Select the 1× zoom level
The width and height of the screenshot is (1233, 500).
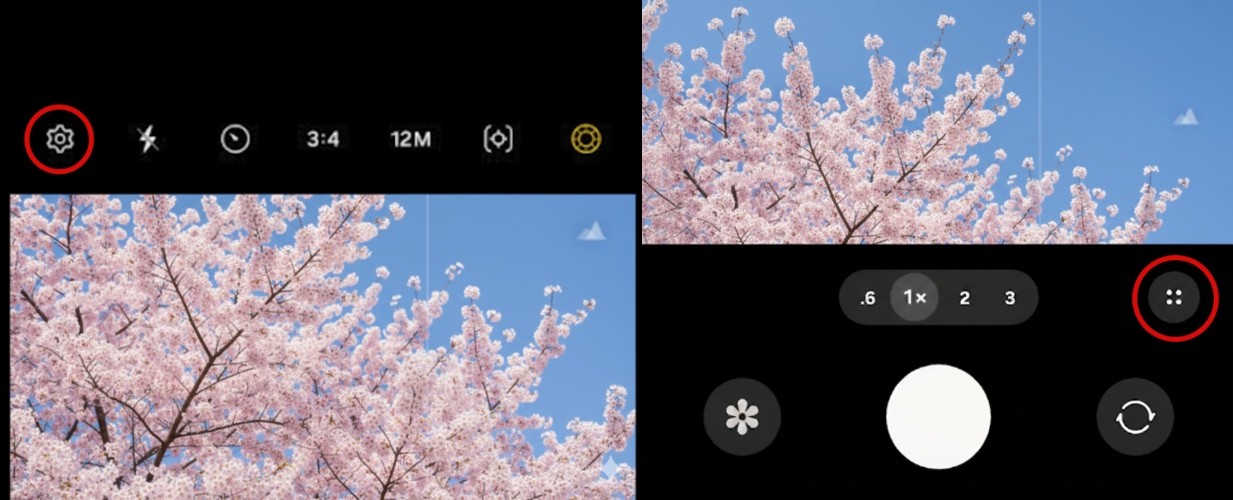(914, 298)
